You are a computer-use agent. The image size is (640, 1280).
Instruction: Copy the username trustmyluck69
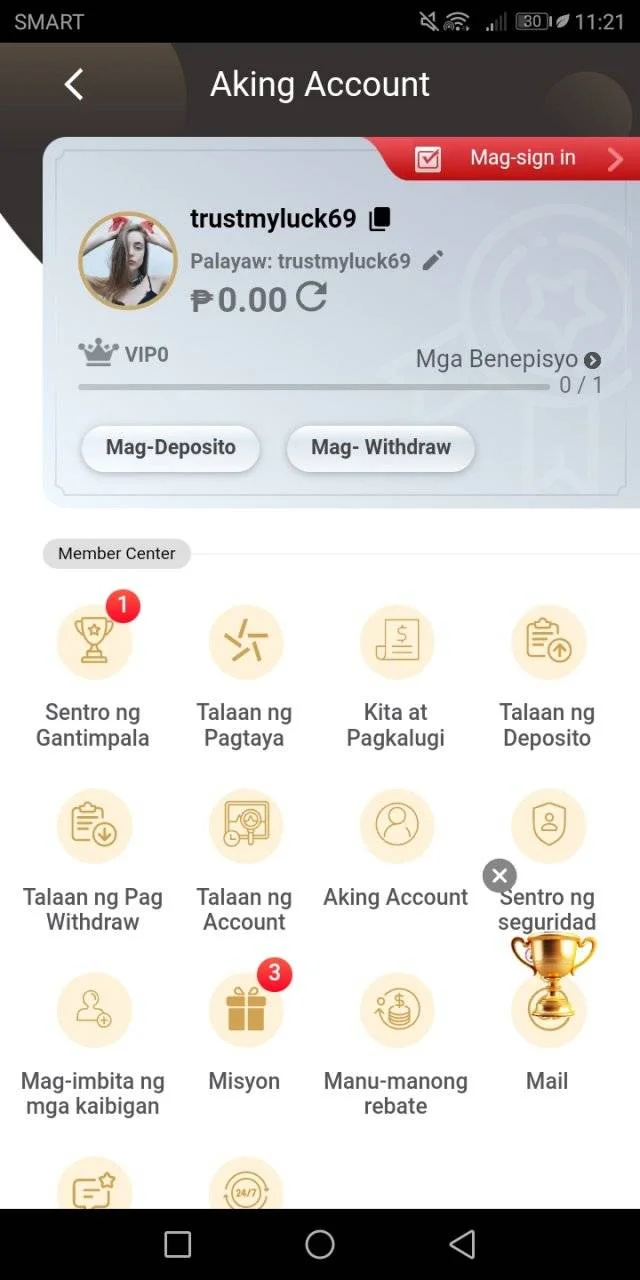[x=379, y=219]
